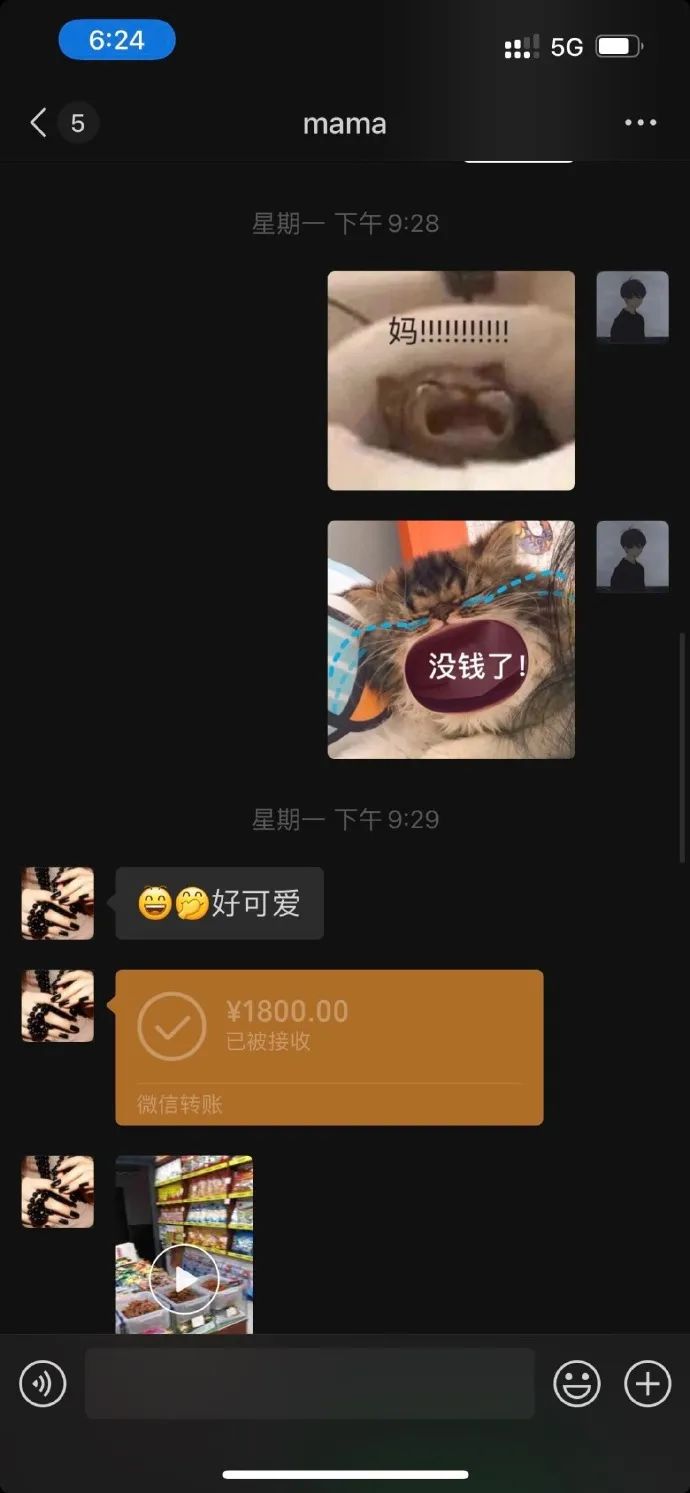Open the chat options three-dot menu
The width and height of the screenshot is (690, 1493).
pyautogui.click(x=640, y=123)
